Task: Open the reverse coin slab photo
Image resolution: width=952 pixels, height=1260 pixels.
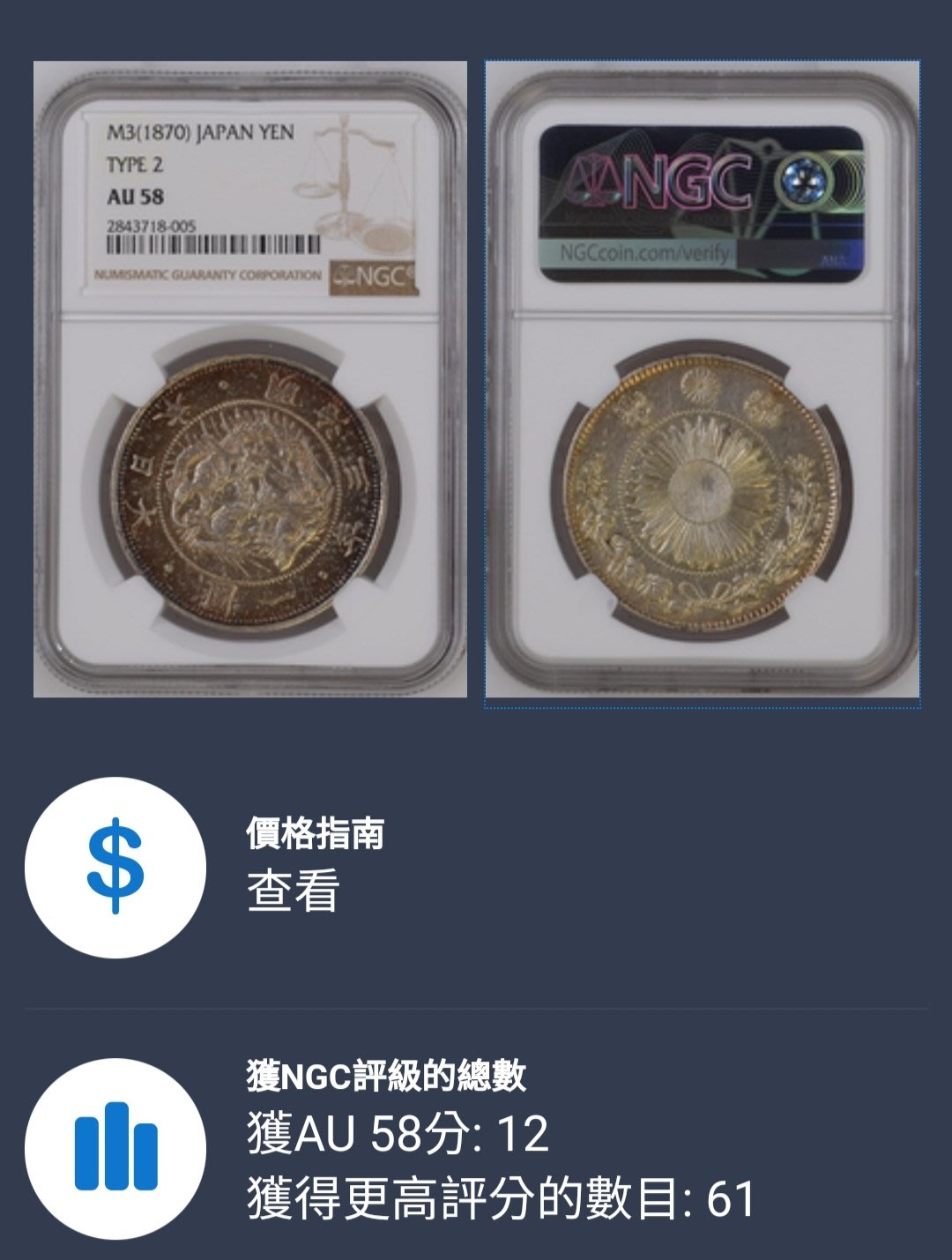Action: [703, 384]
